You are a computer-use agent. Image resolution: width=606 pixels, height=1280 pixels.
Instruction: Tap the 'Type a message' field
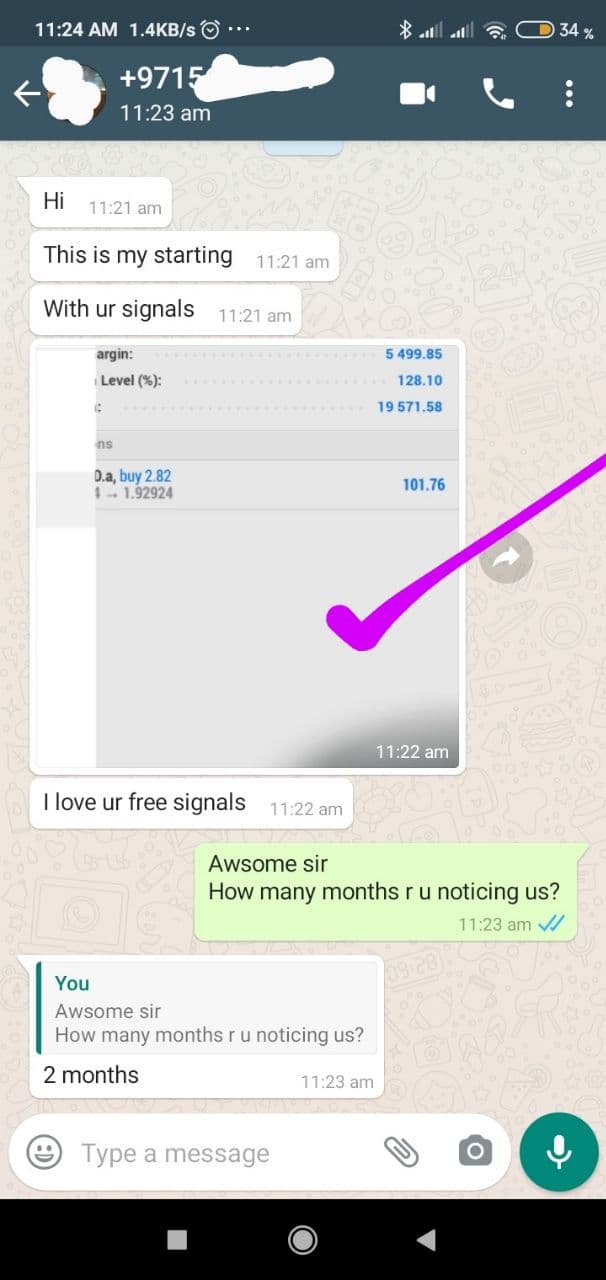[x=220, y=1153]
